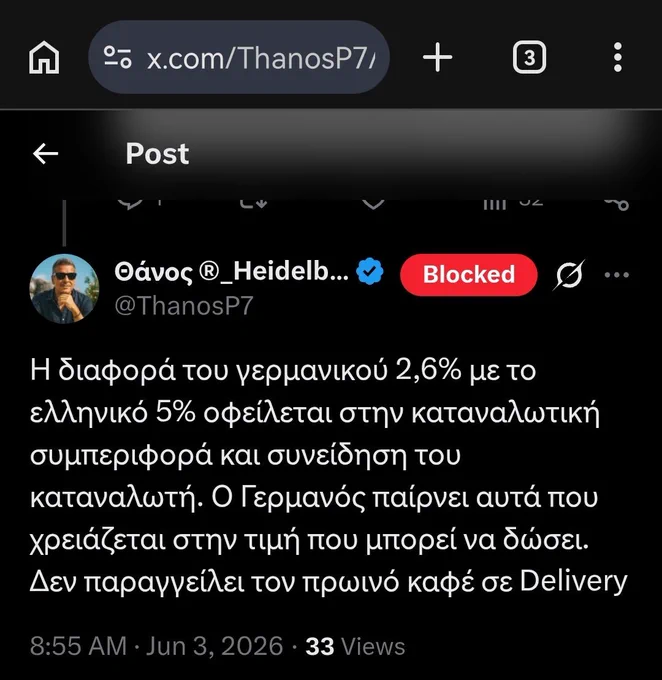Open Θάνος's profile picture
The height and width of the screenshot is (680, 662).
[64, 289]
